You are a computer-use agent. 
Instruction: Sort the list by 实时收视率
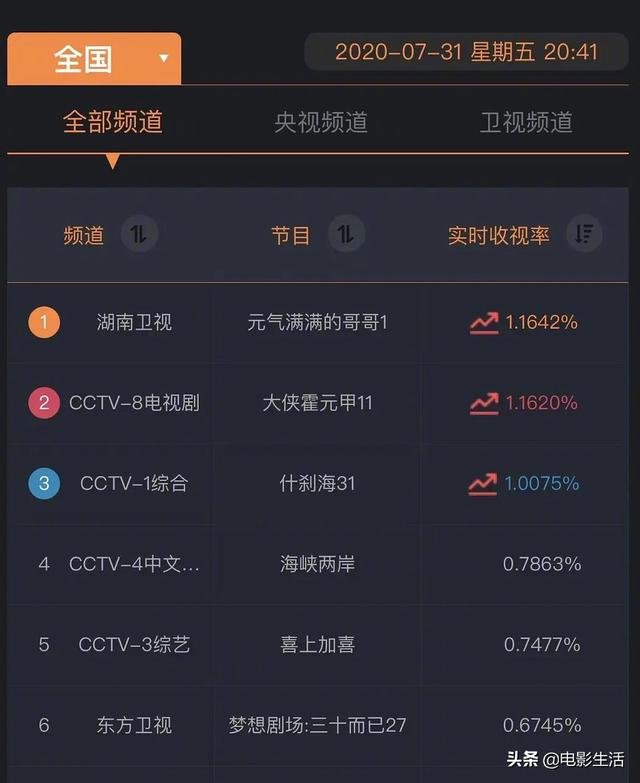point(584,235)
